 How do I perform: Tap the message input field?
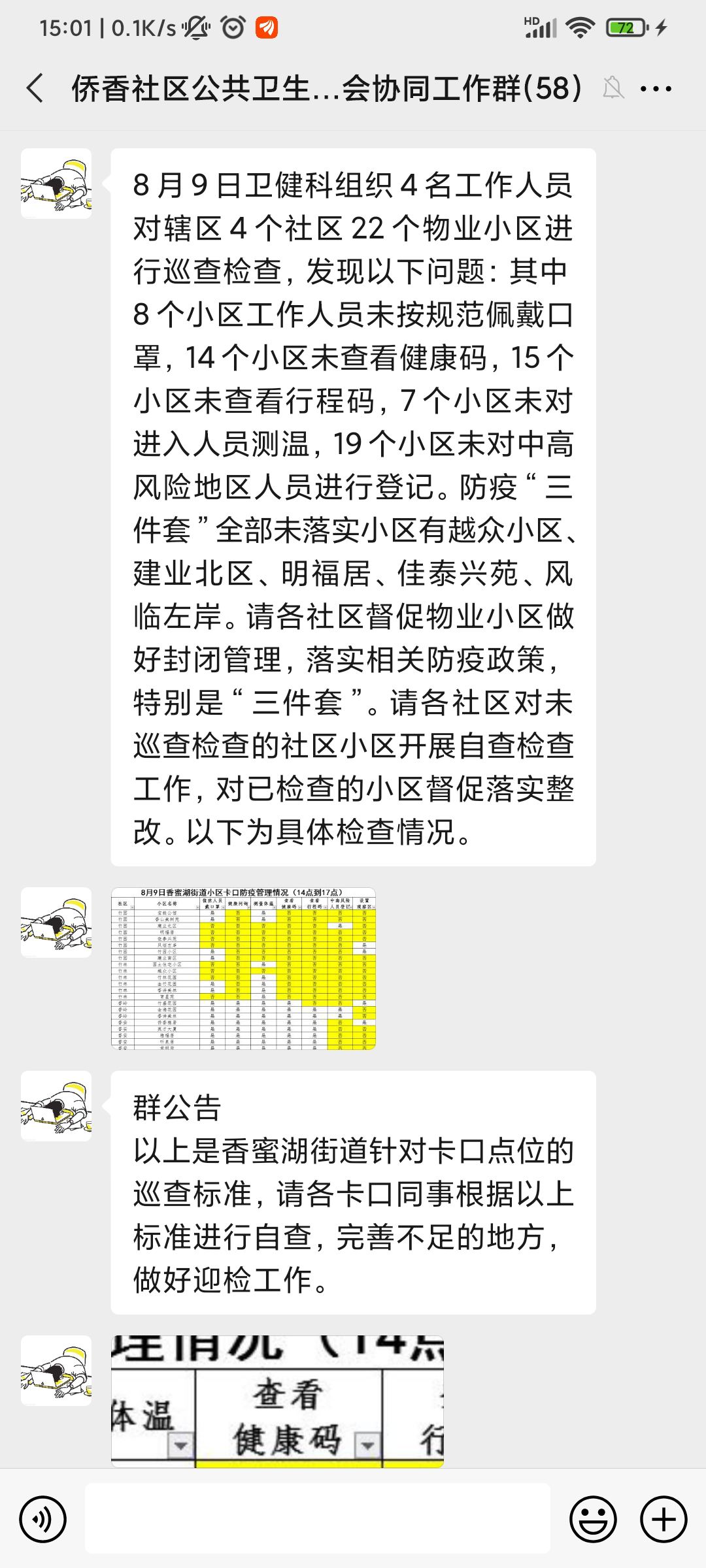(318, 1519)
